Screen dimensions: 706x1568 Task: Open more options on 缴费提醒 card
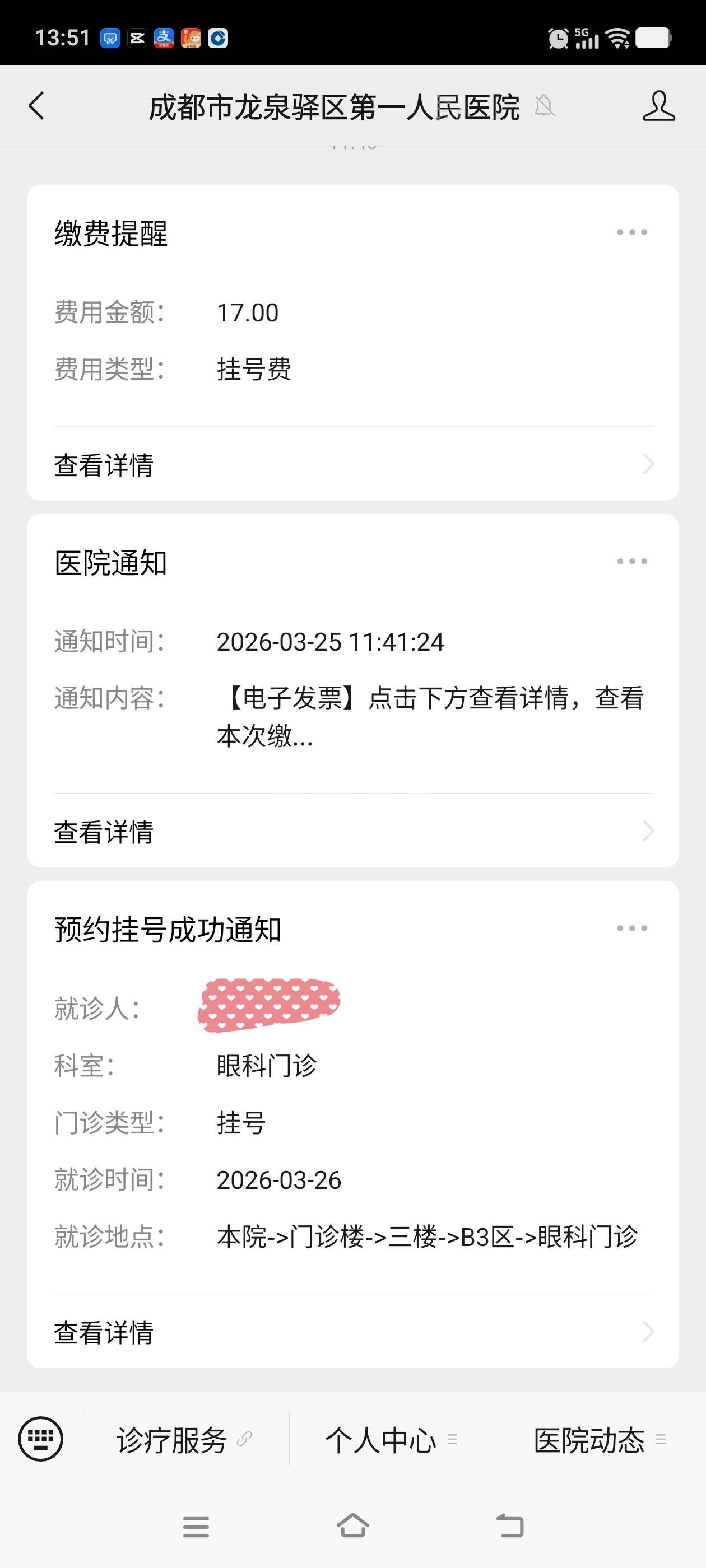click(631, 232)
